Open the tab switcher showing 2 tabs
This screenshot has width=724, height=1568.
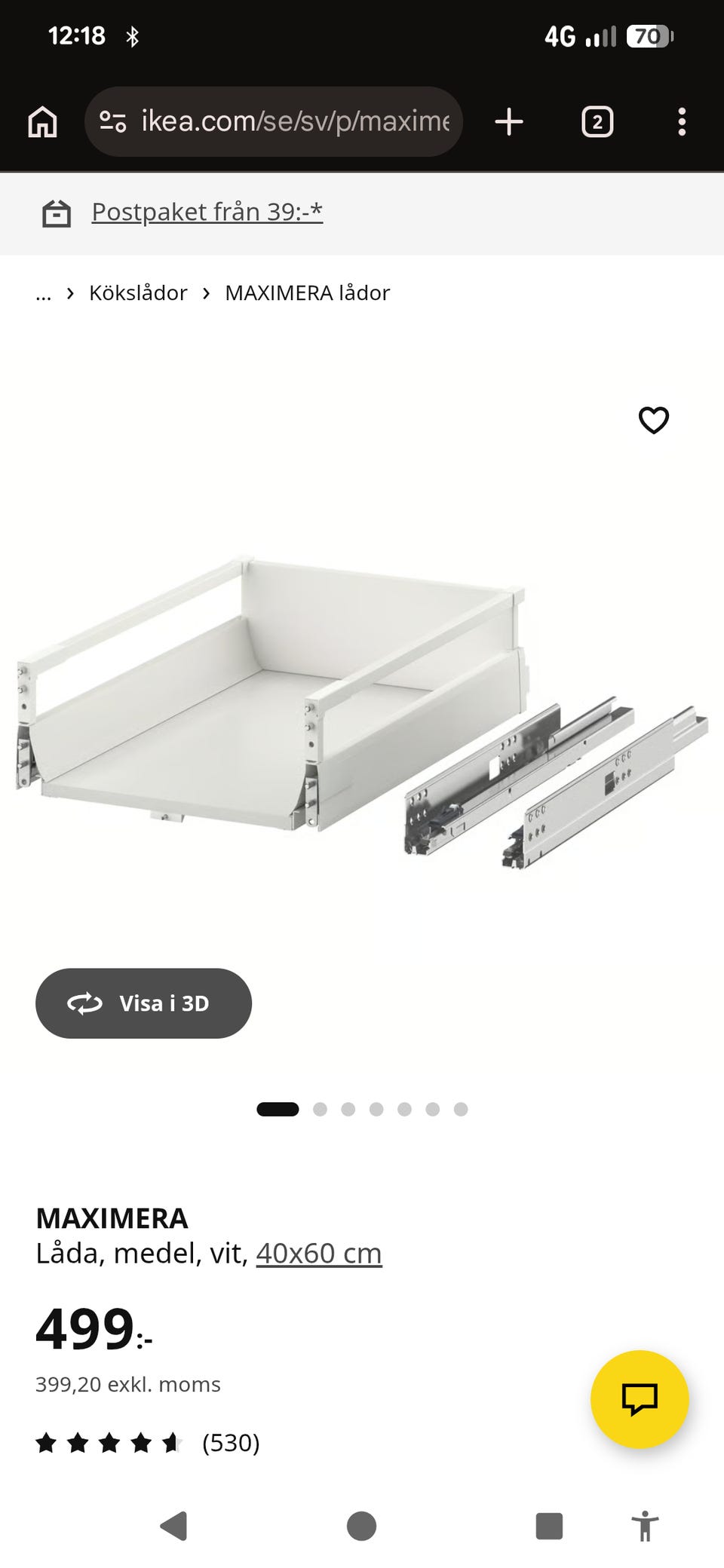tap(597, 121)
